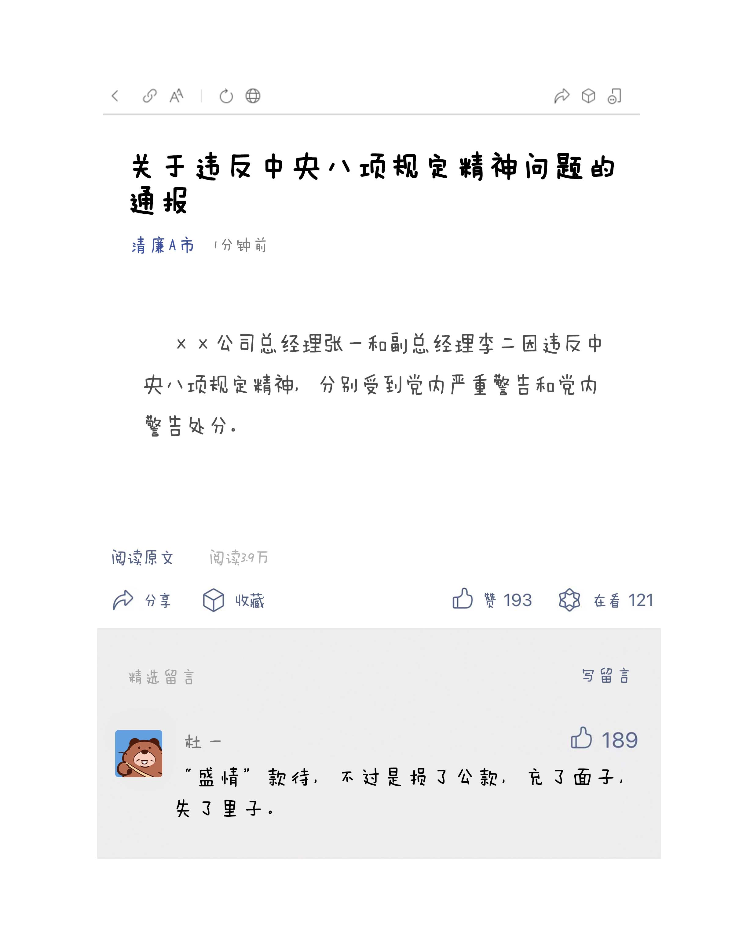Like the comment from 杜一
Image resolution: width=750 pixels, height=941 pixels.
603,739
